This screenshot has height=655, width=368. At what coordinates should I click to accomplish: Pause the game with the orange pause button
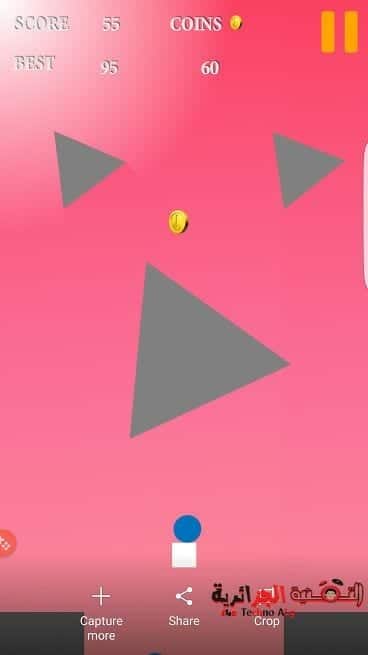[339, 32]
